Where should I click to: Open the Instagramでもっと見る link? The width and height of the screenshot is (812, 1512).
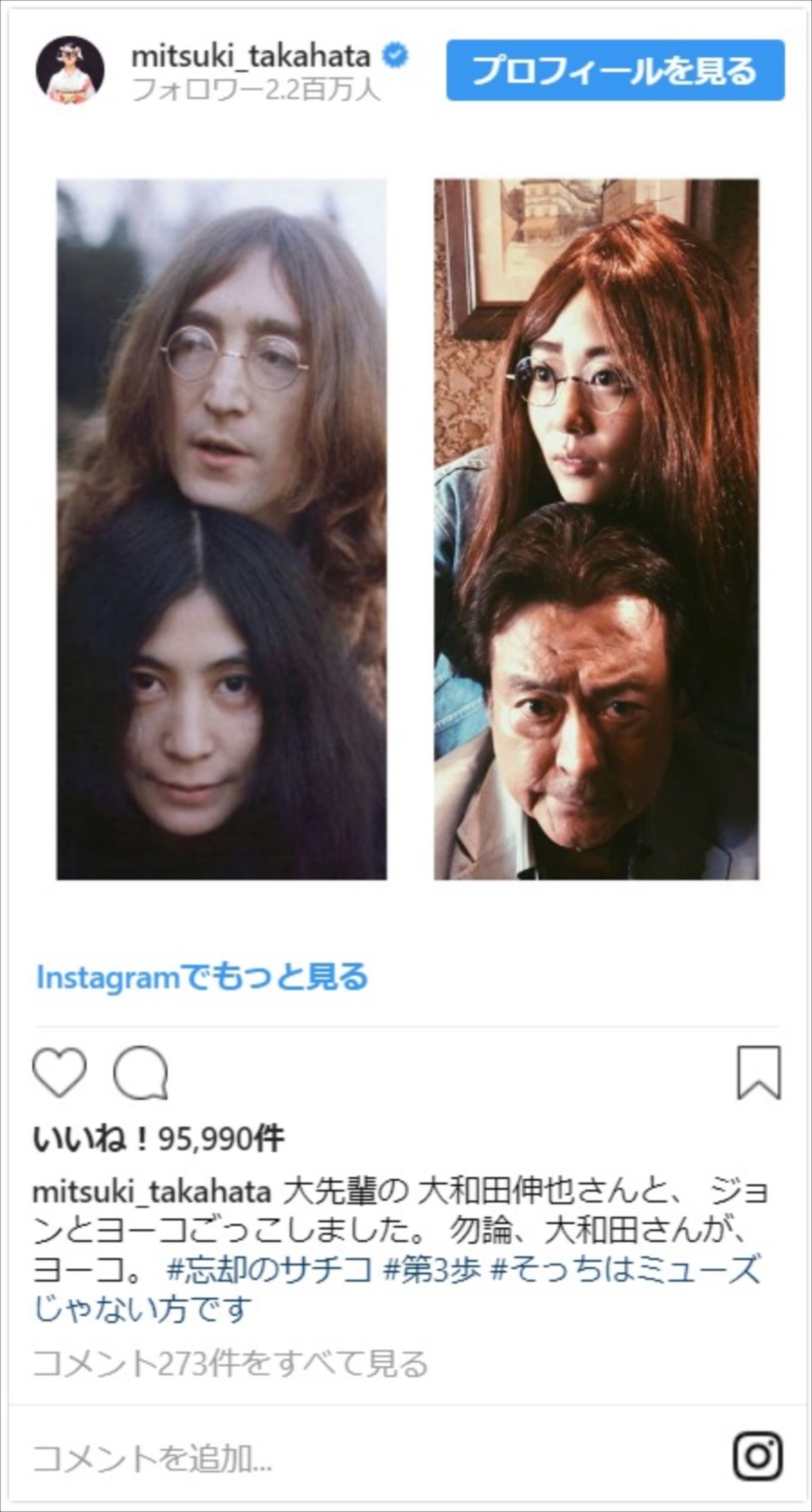point(202,977)
